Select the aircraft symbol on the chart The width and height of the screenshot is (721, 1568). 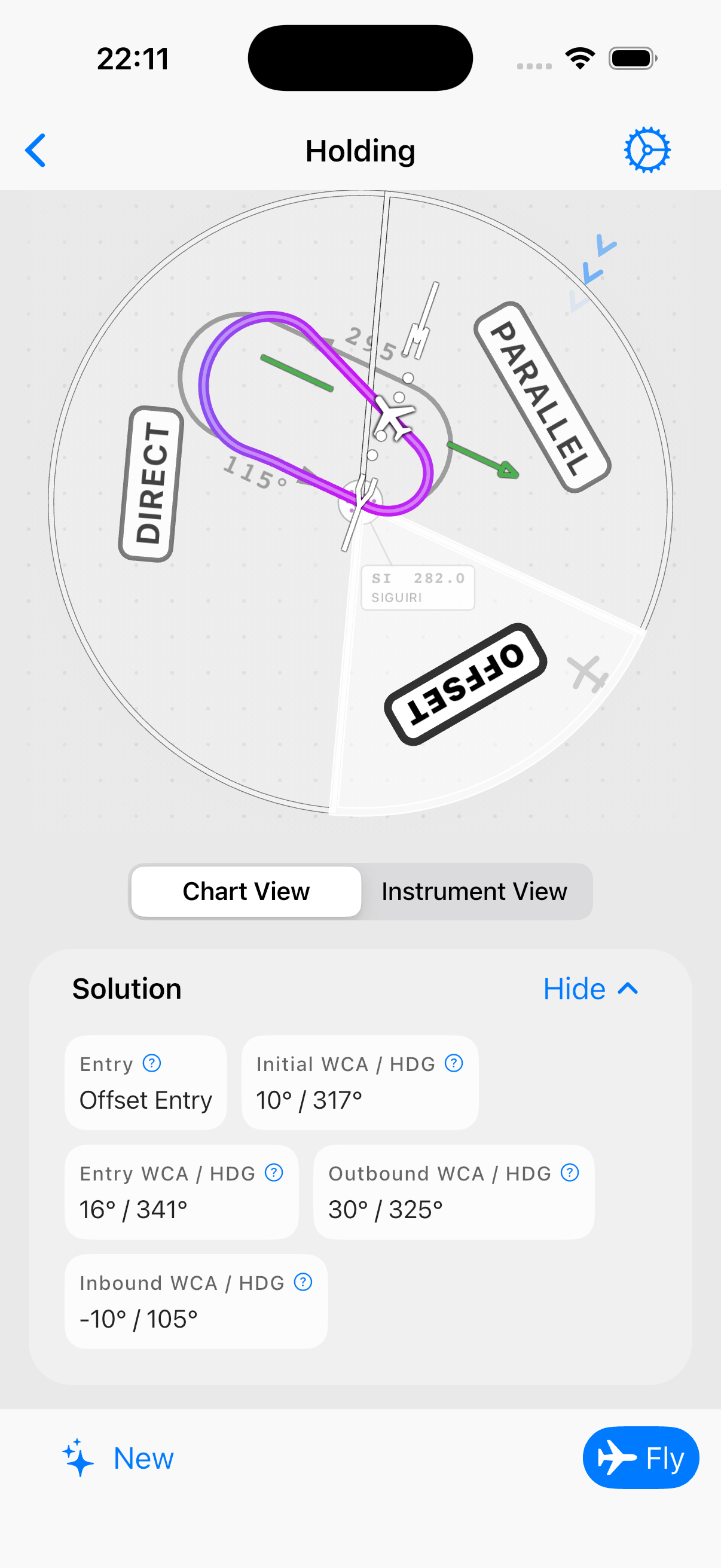pos(393,417)
